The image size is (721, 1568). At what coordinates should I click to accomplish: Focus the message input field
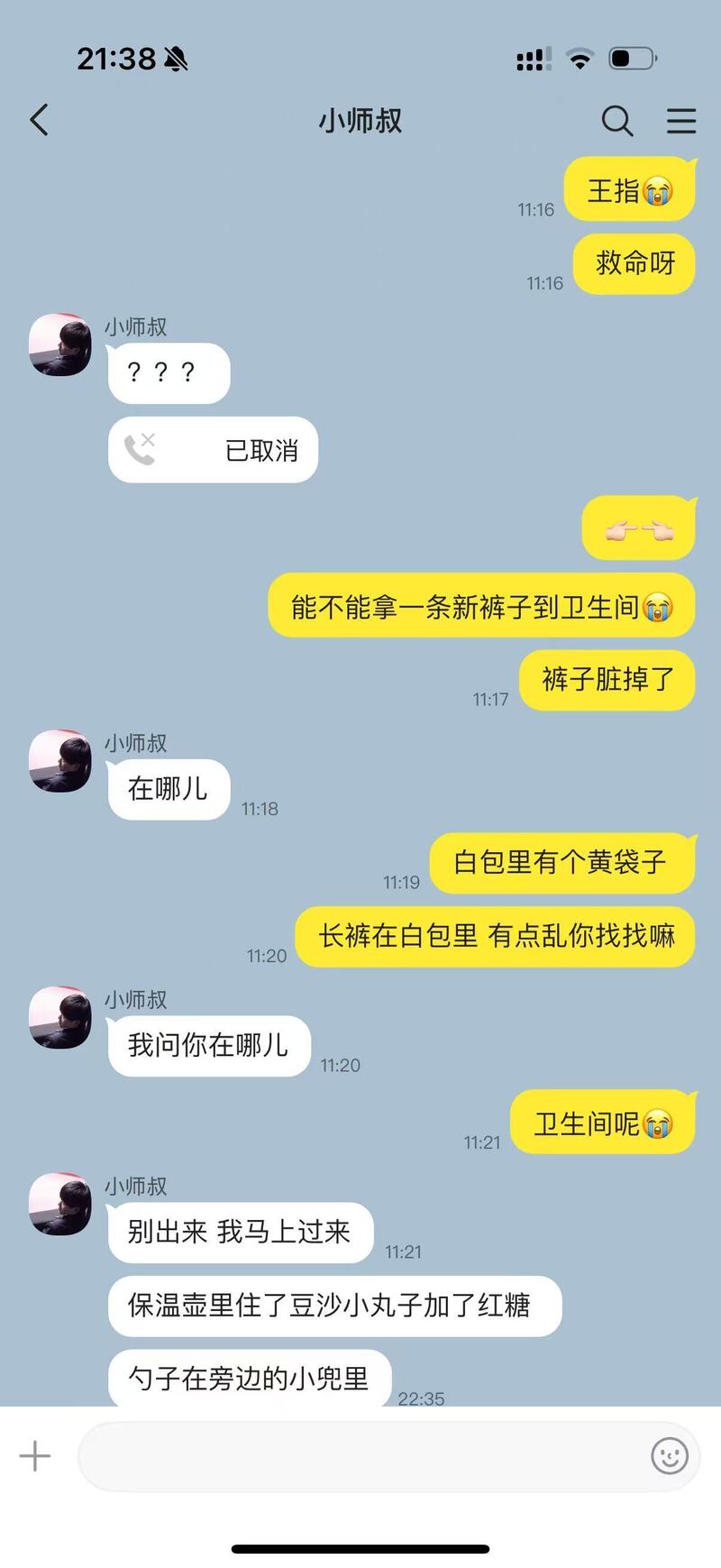click(360, 1455)
